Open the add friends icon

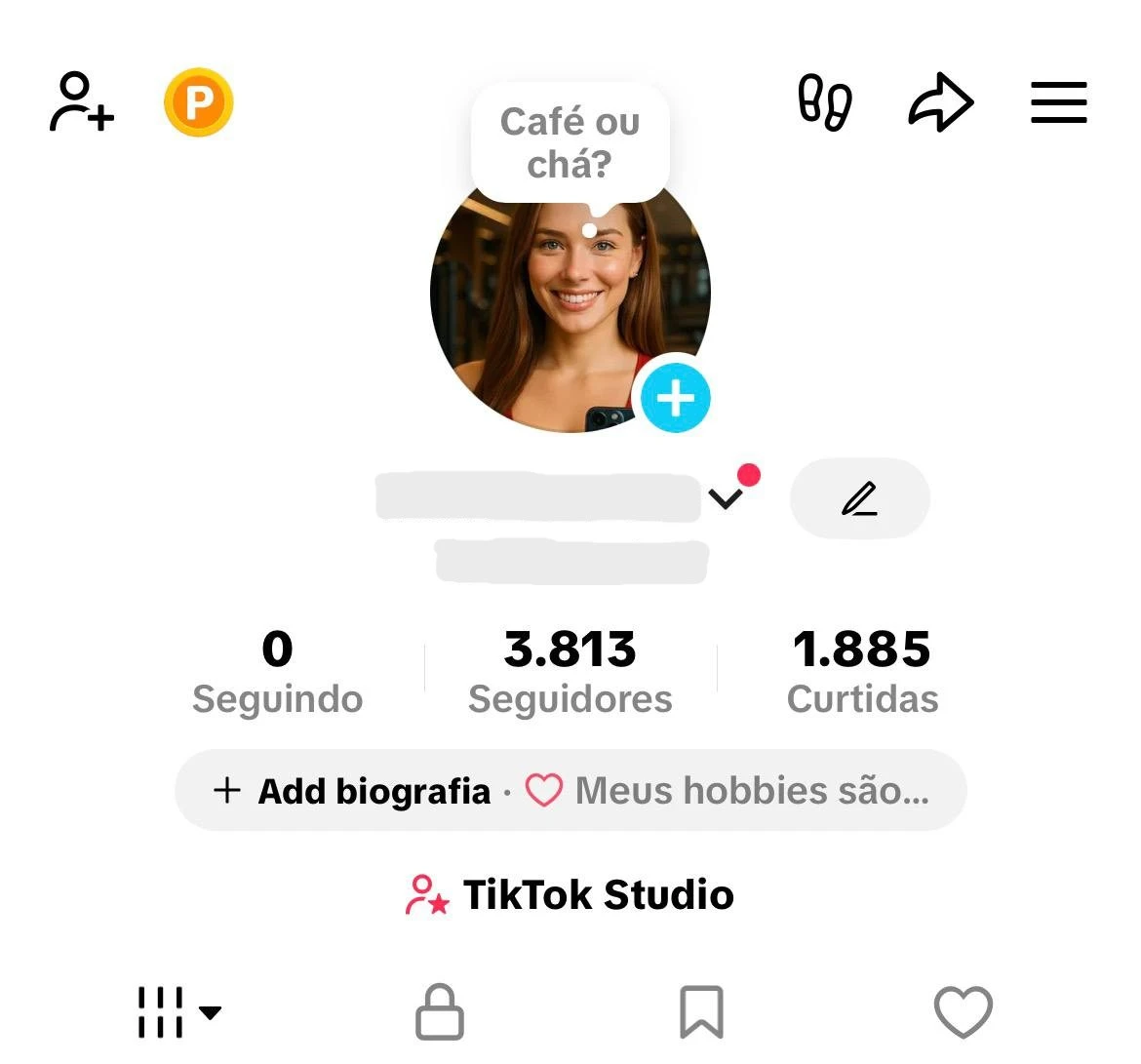82,101
